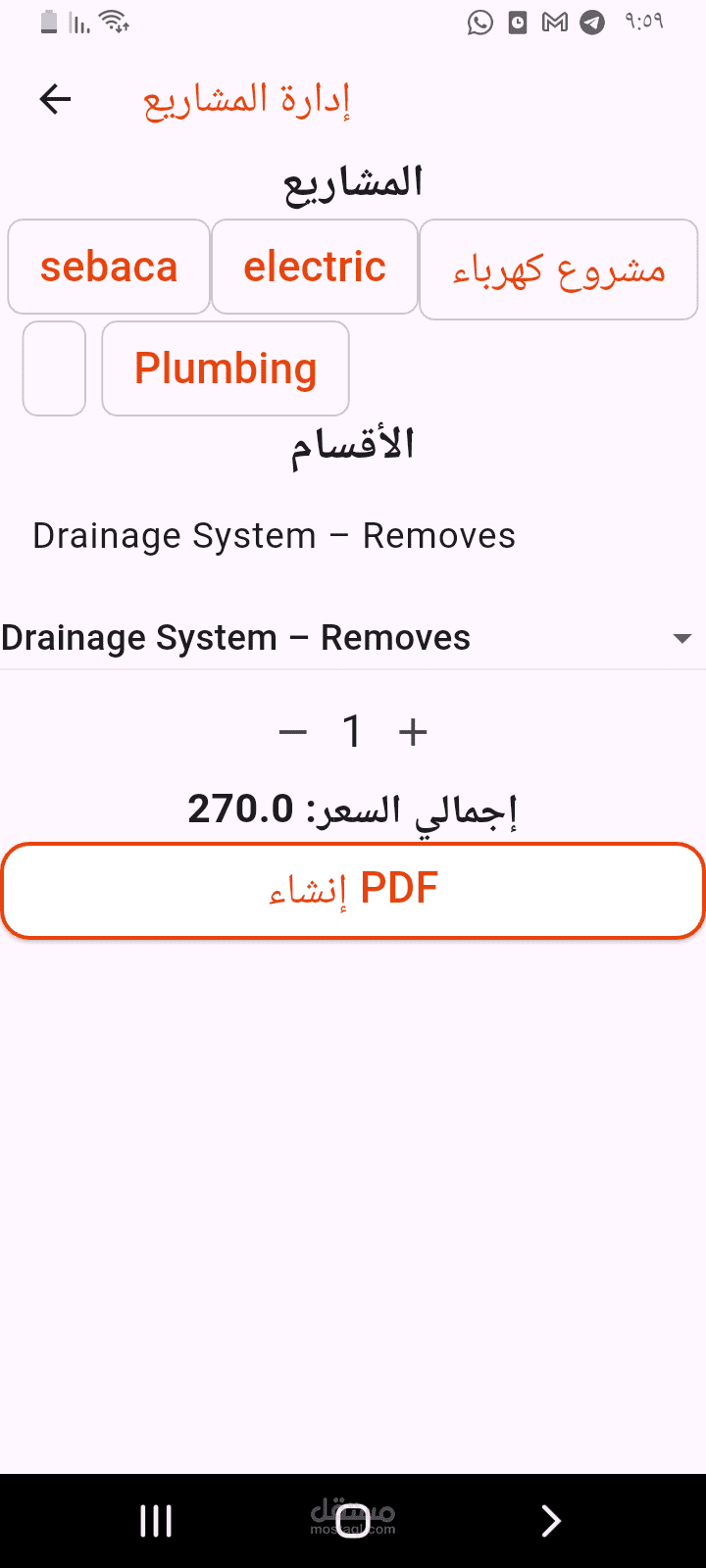
Task: Go to the home screen
Action: click(353, 1521)
